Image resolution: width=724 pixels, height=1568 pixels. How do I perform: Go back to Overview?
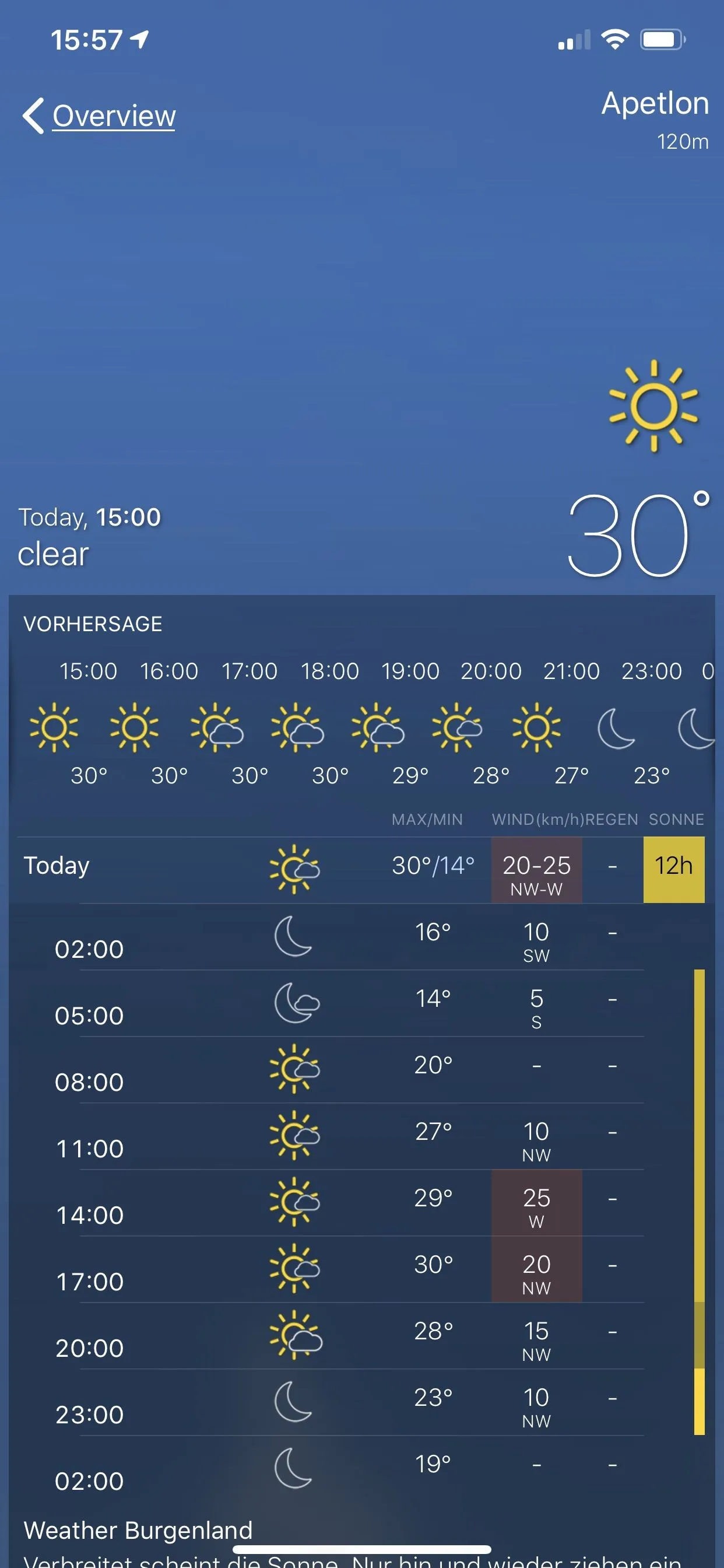[x=100, y=116]
